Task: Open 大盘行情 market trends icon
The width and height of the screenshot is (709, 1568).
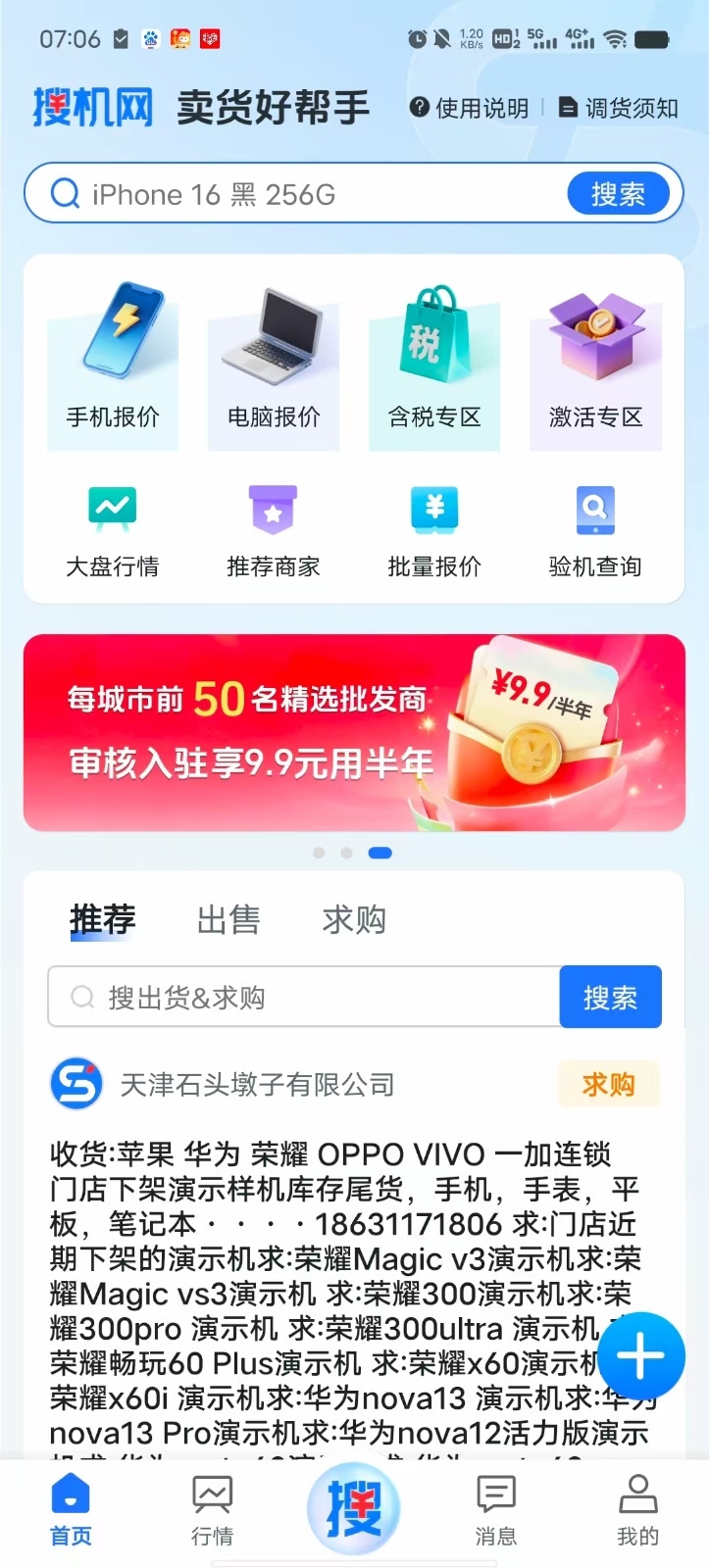Action: 113,526
